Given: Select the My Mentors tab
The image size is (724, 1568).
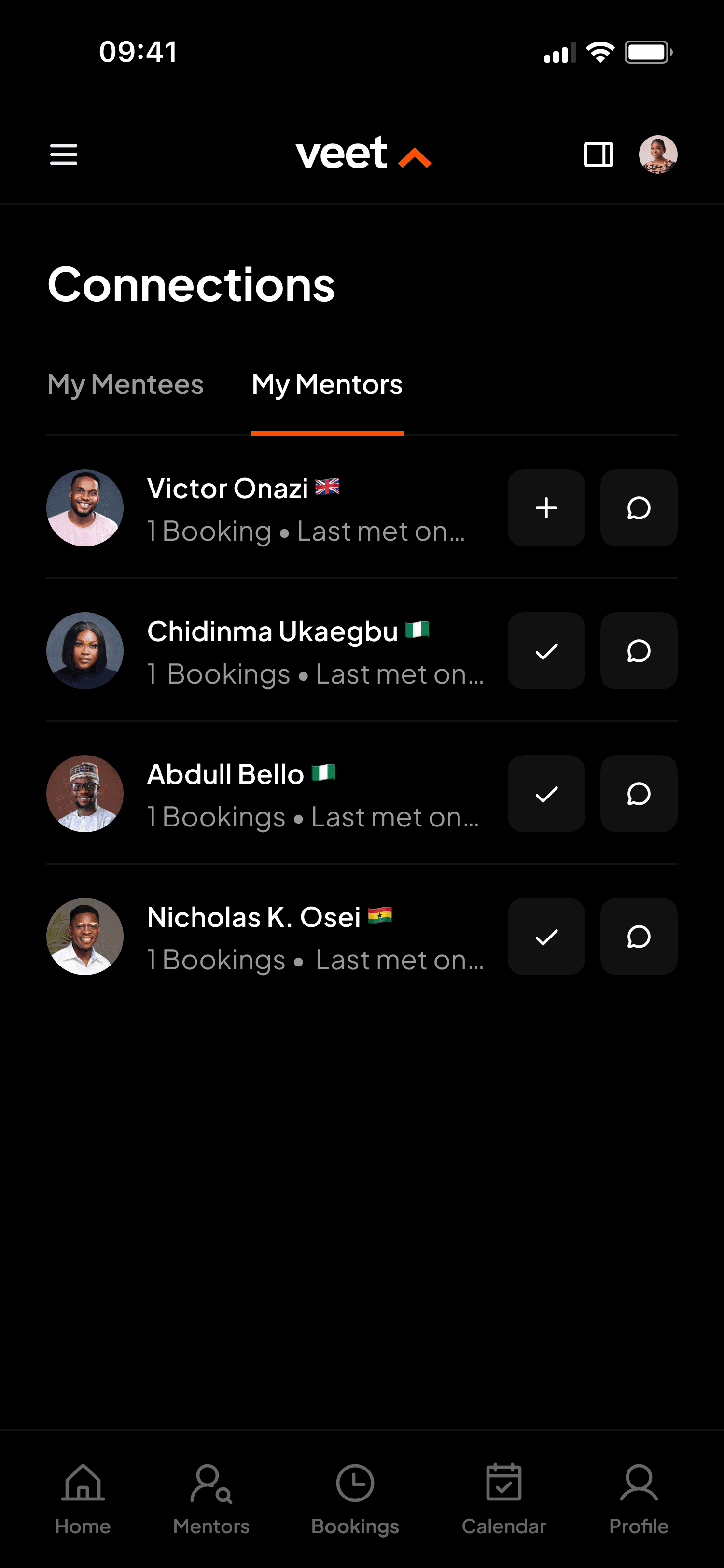Looking at the screenshot, I should [x=327, y=385].
